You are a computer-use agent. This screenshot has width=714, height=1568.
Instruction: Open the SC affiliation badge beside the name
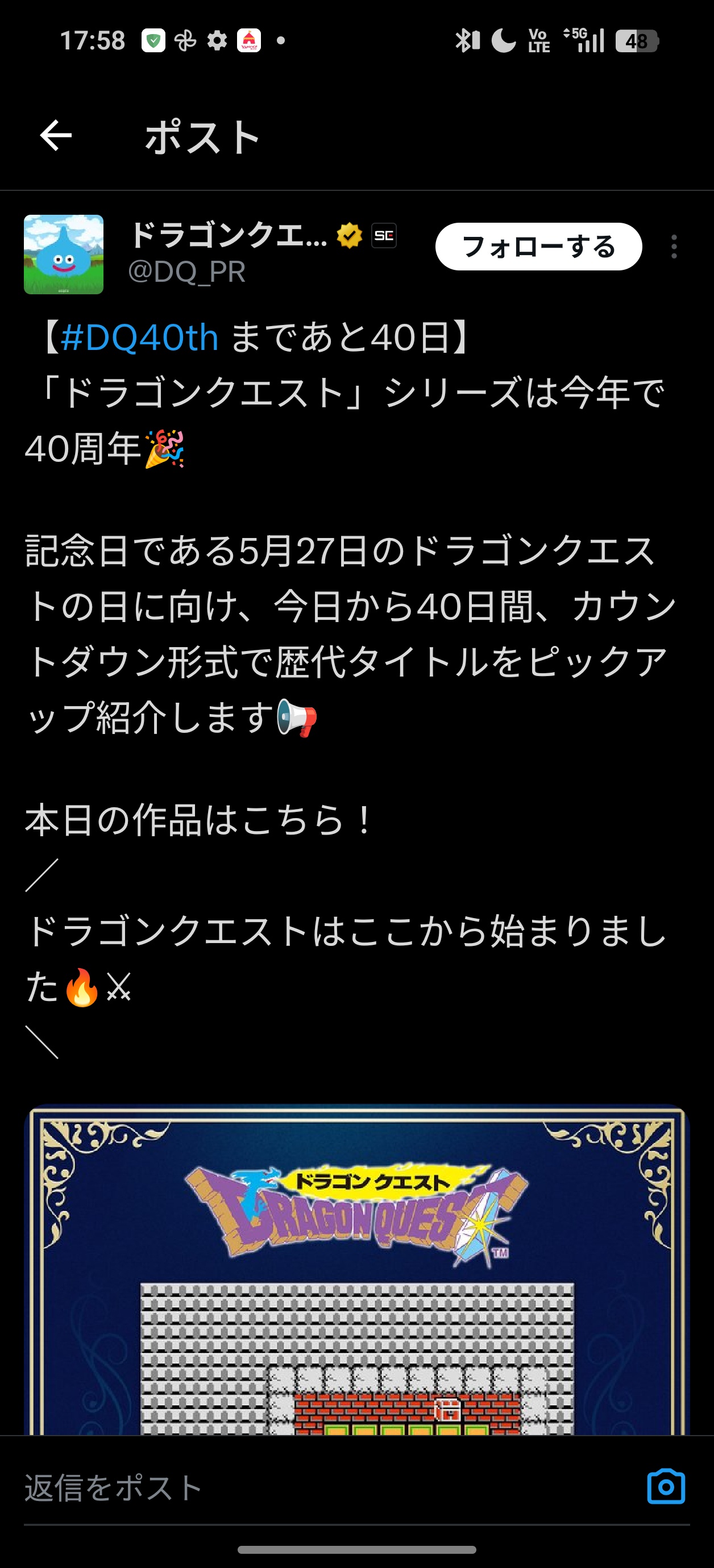pyautogui.click(x=384, y=236)
